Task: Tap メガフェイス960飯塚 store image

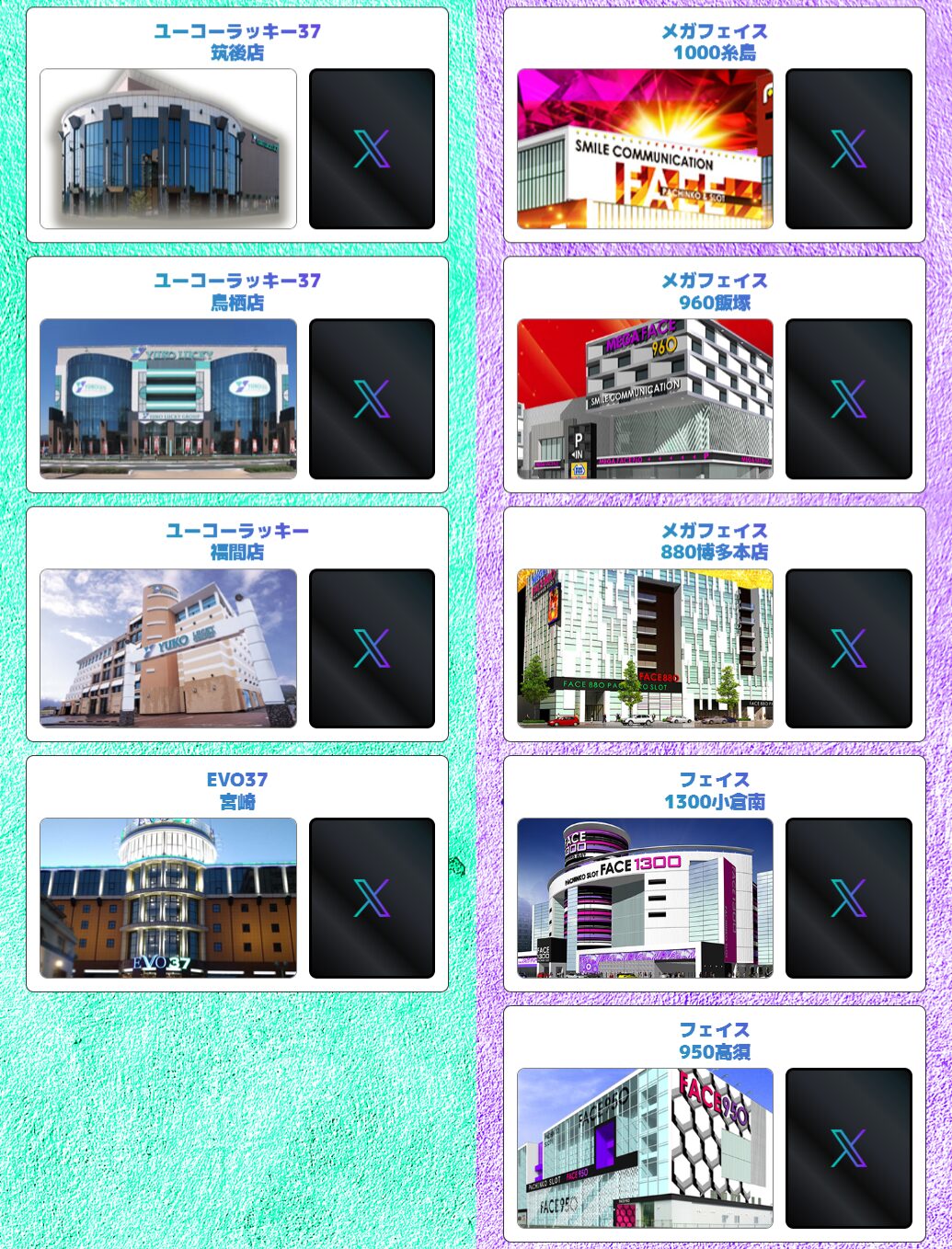Action: coord(645,398)
